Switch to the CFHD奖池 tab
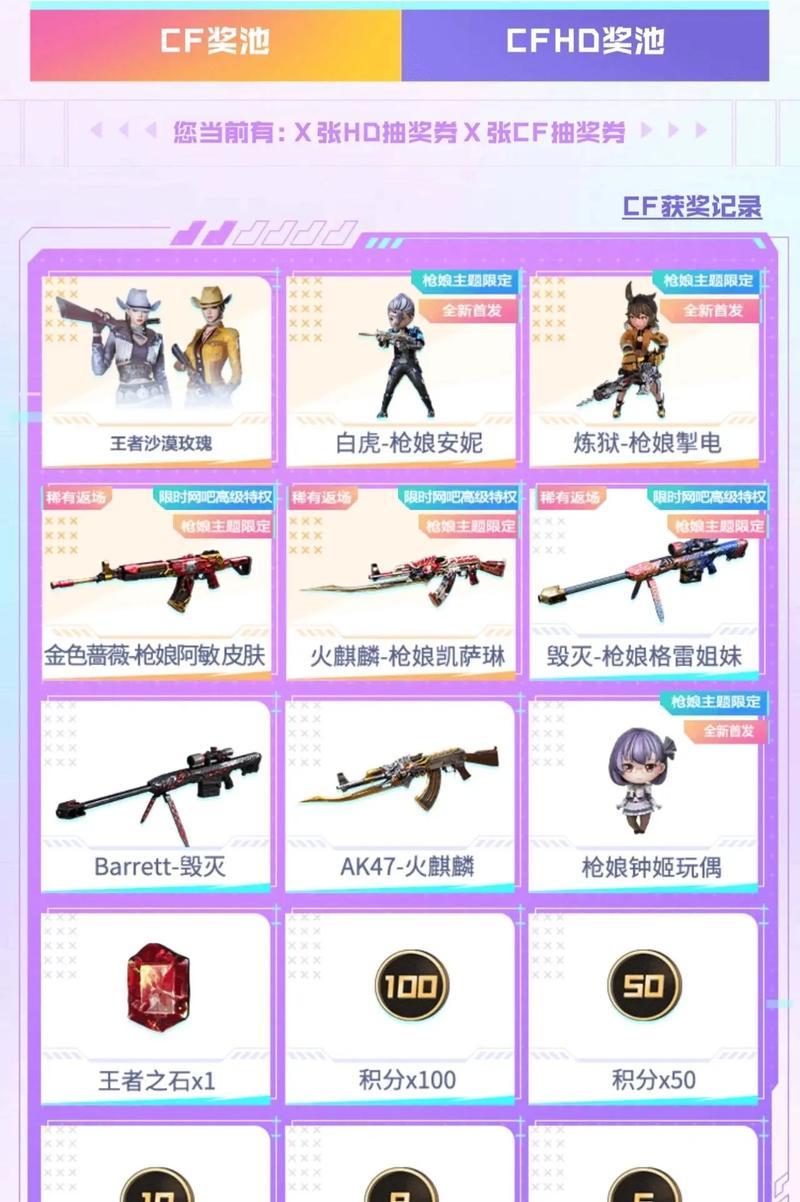The width and height of the screenshot is (800, 1202). pyautogui.click(x=585, y=42)
